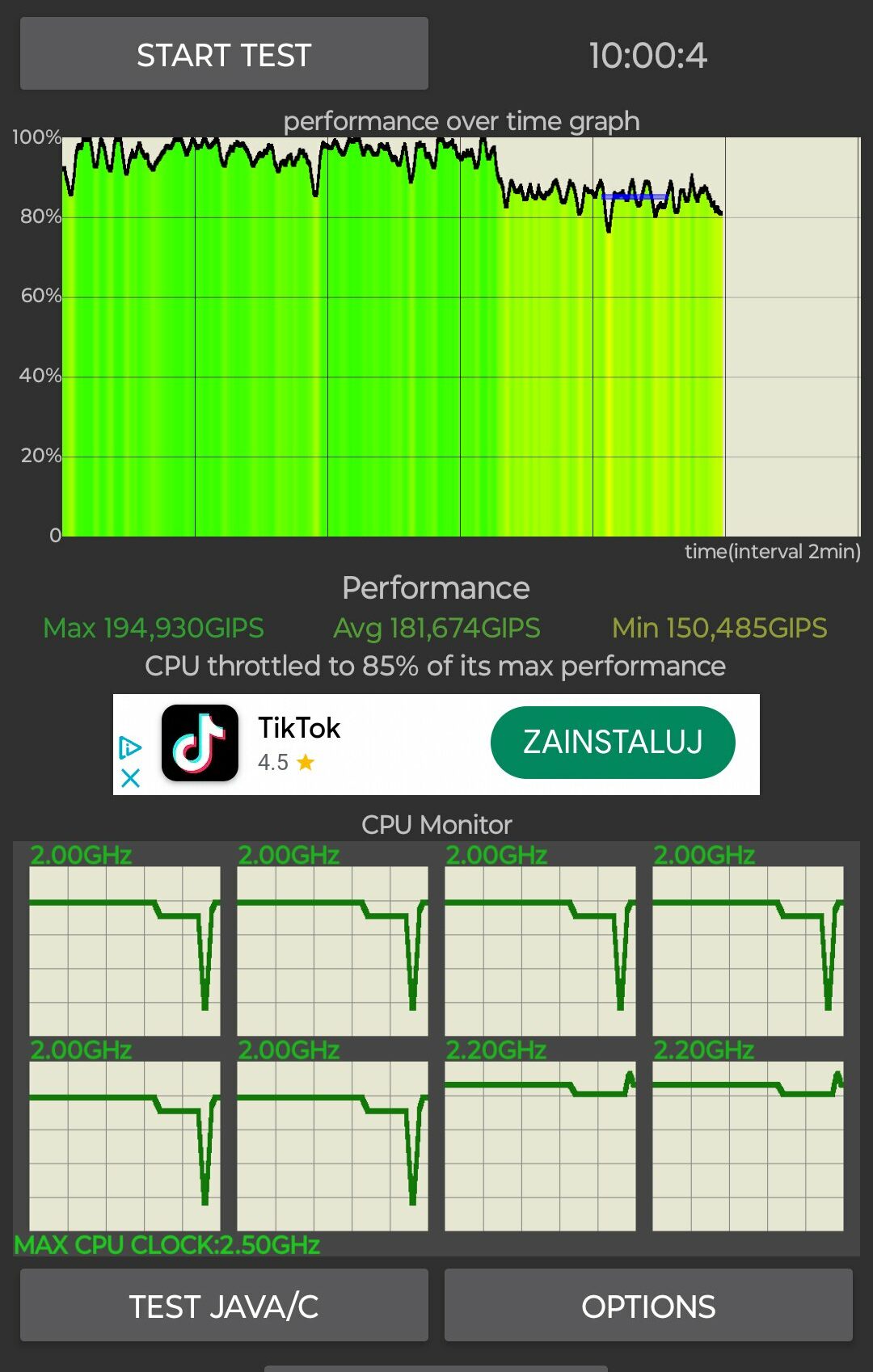Viewport: 873px width, 1372px height.
Task: Open the Options menu
Action: [648, 1306]
